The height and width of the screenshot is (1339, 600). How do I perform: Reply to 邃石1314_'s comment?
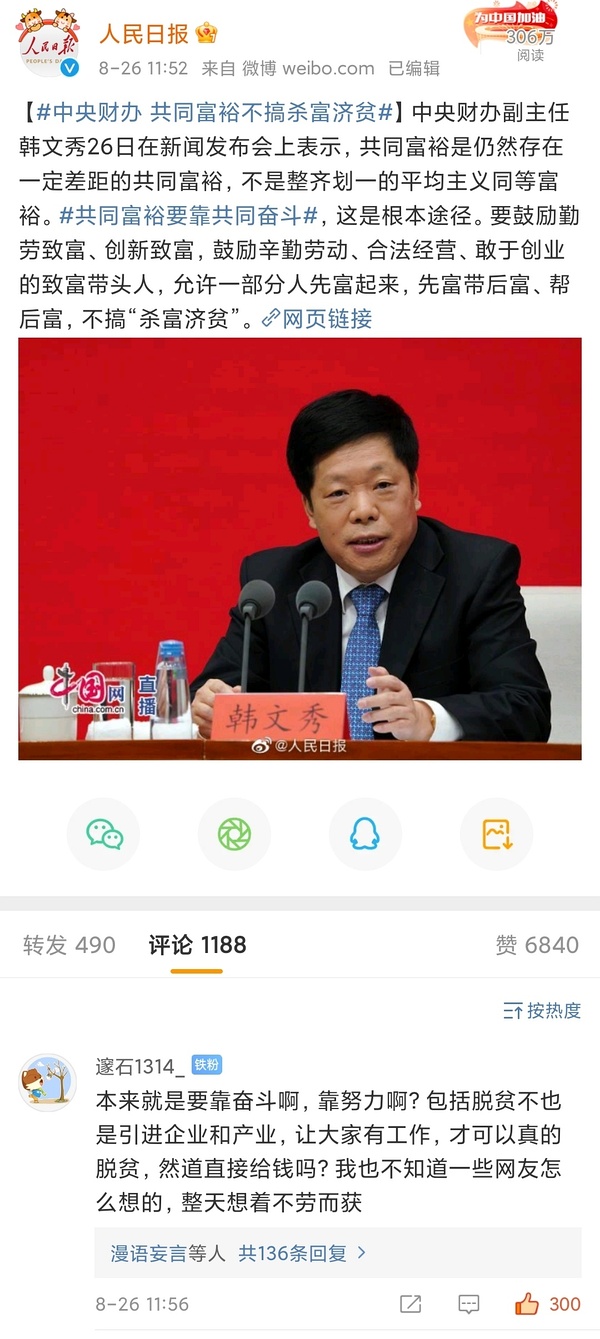coord(468,1304)
